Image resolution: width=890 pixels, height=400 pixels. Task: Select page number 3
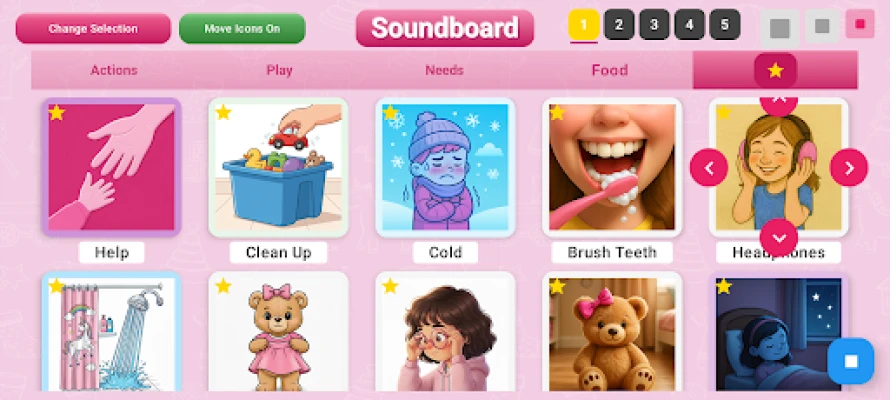click(654, 24)
